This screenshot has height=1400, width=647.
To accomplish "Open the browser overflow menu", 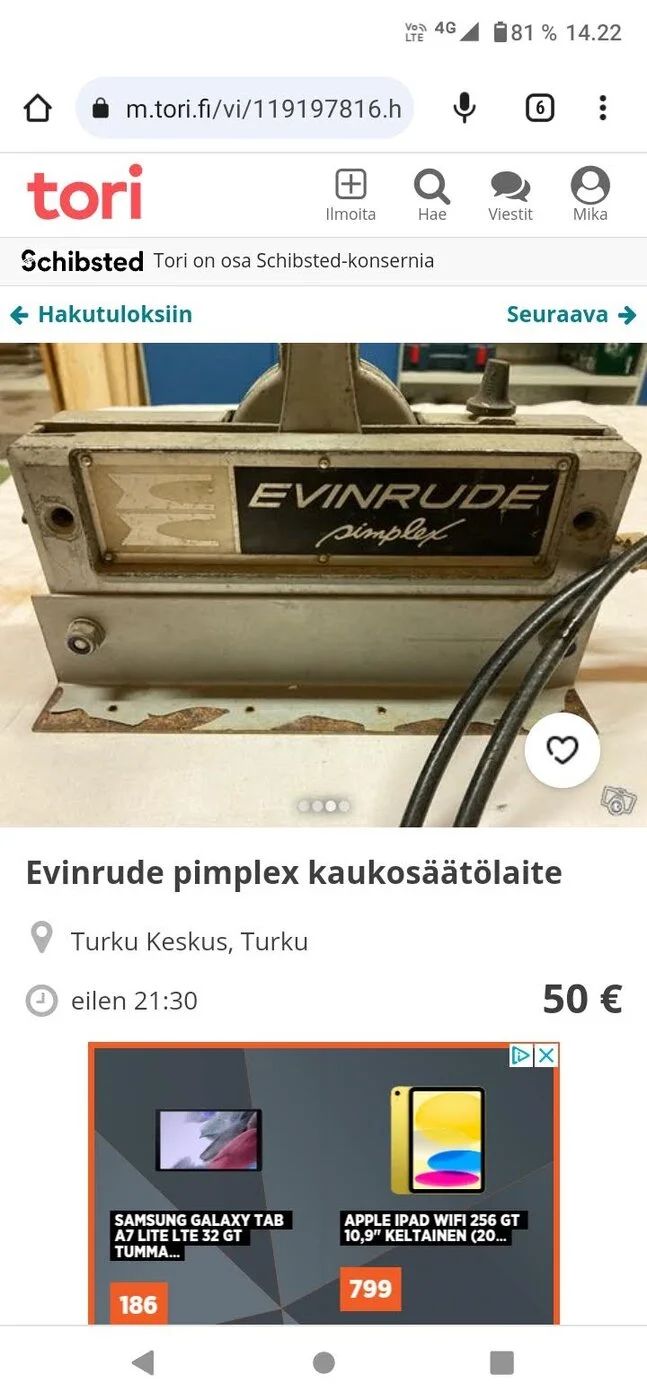I will click(x=602, y=108).
